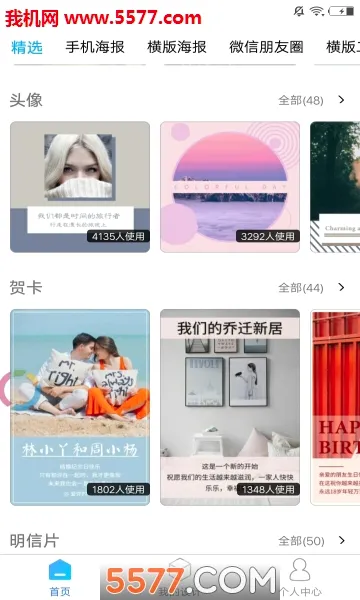The image size is (360, 600).
Task: Go to the 首页 bottom tab
Action: (x=60, y=578)
